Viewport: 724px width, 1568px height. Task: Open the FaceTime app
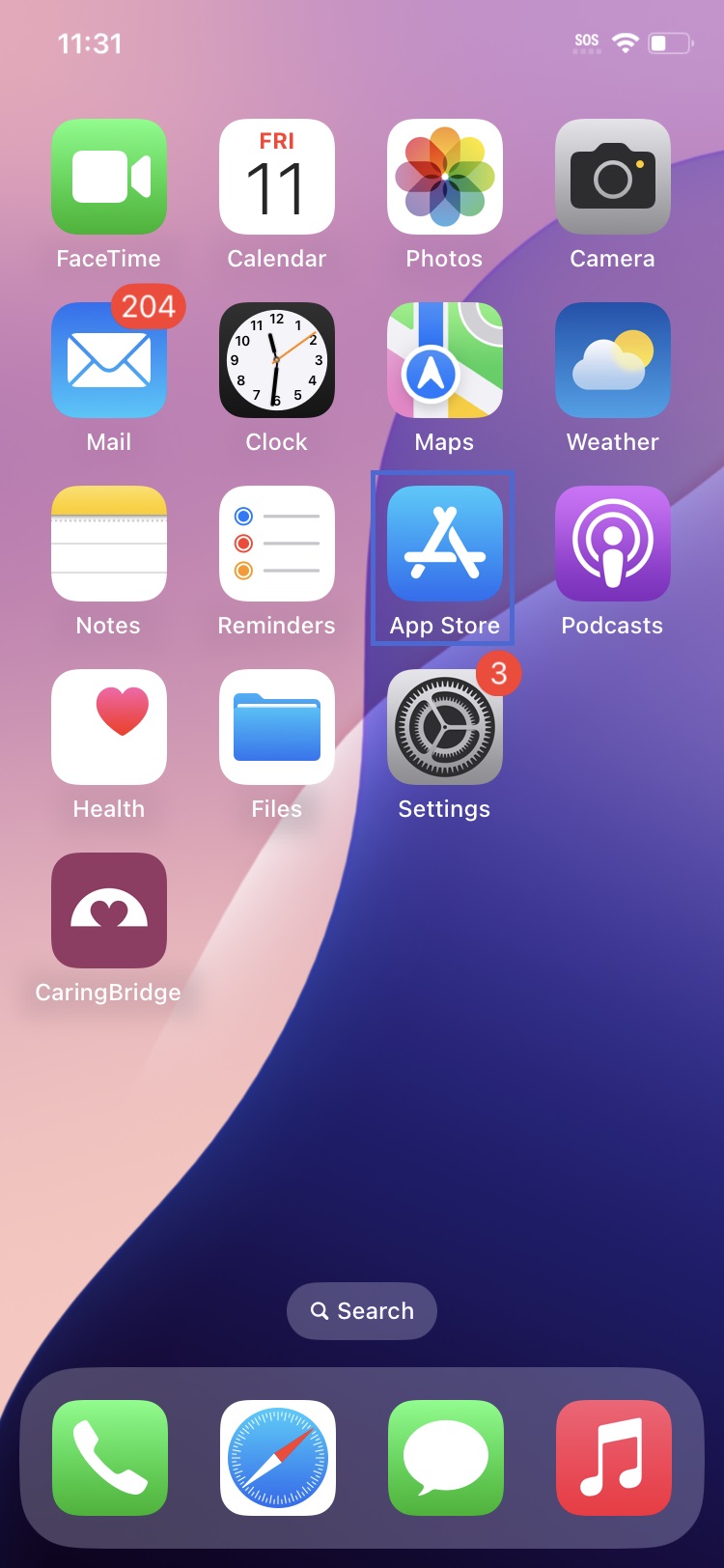[x=108, y=177]
